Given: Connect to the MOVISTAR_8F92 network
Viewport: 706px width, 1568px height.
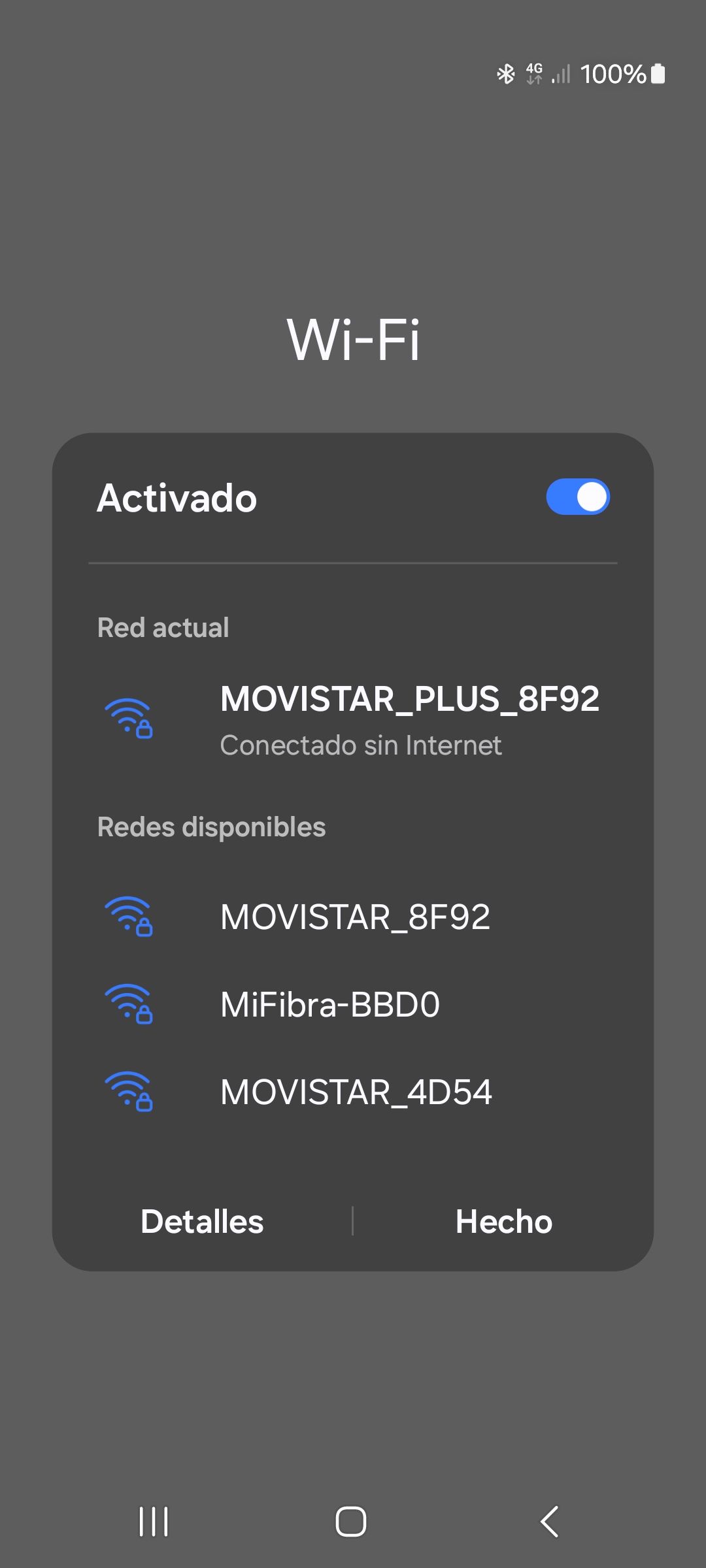Looking at the screenshot, I should tap(355, 917).
